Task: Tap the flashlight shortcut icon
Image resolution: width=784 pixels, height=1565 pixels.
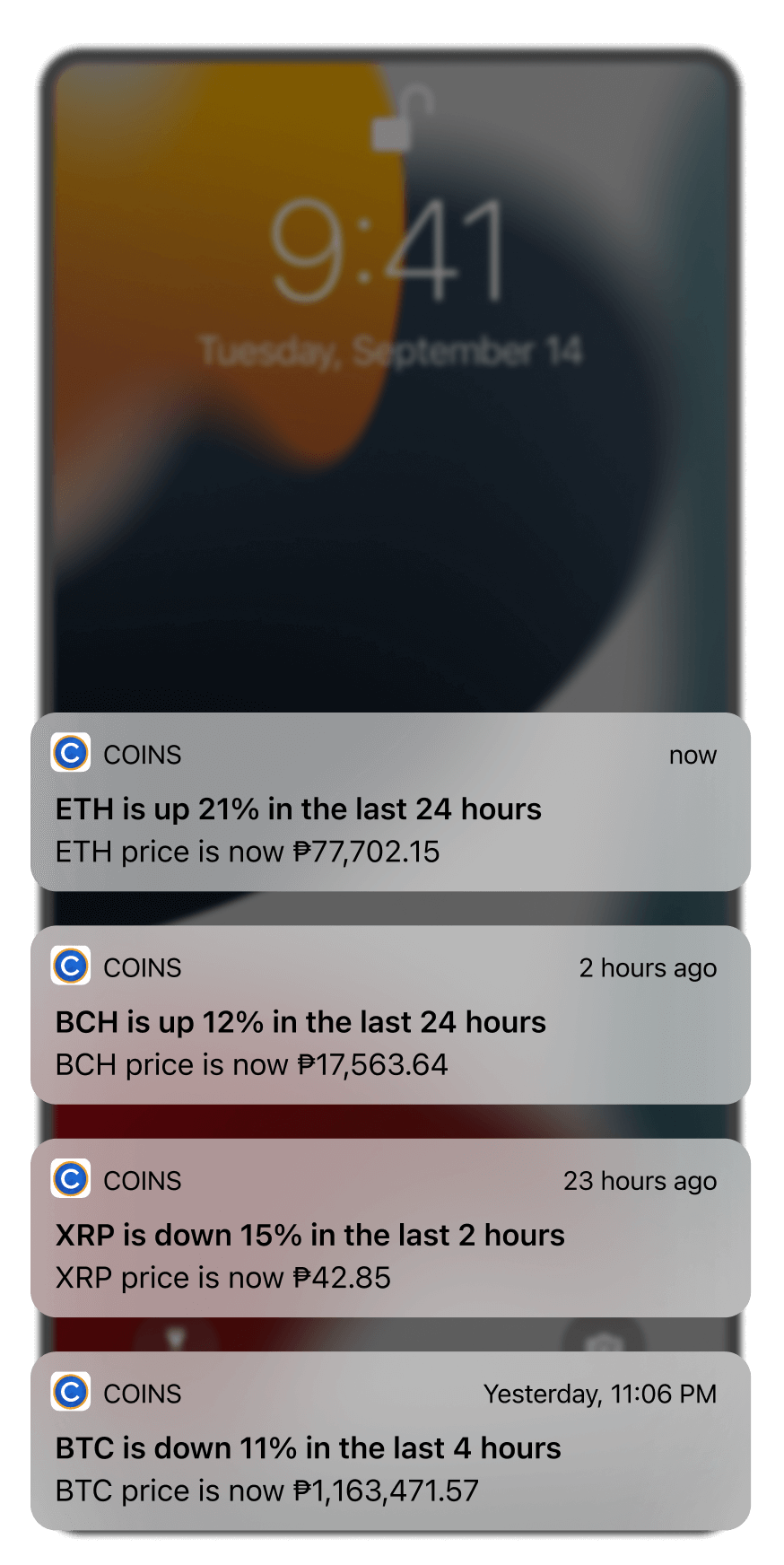Action: [176, 1337]
